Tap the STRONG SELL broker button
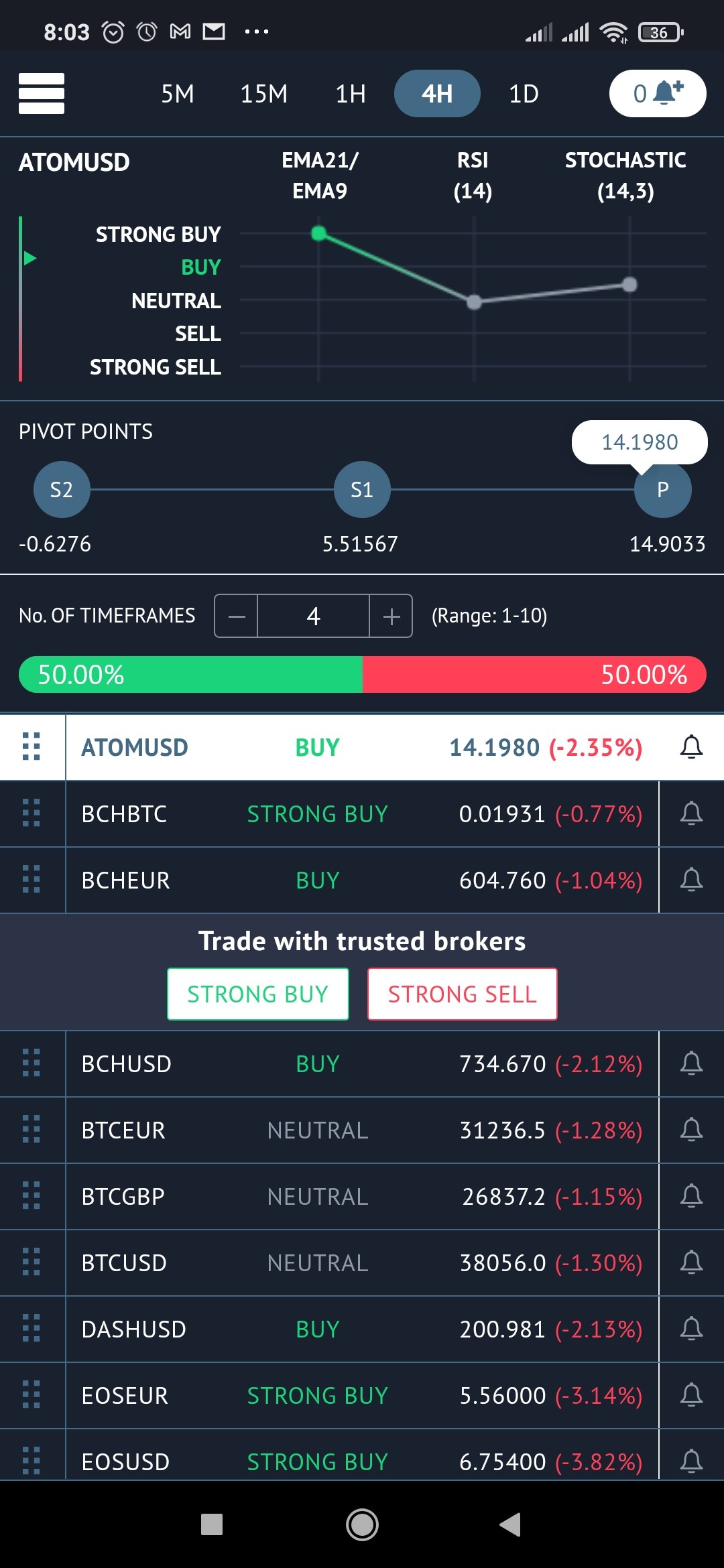This screenshot has height=1568, width=724. click(x=463, y=994)
